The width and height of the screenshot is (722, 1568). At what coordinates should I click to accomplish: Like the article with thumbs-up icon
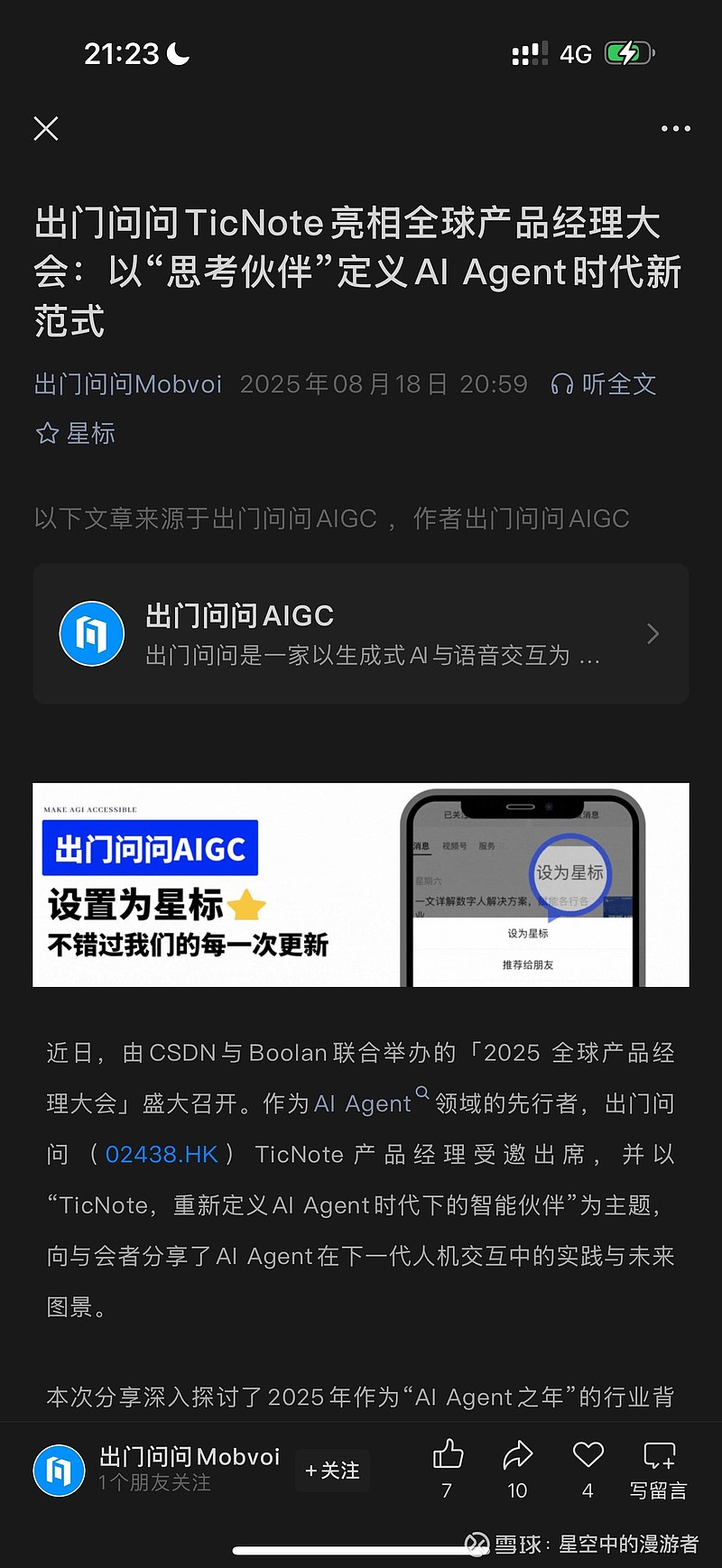[448, 1468]
